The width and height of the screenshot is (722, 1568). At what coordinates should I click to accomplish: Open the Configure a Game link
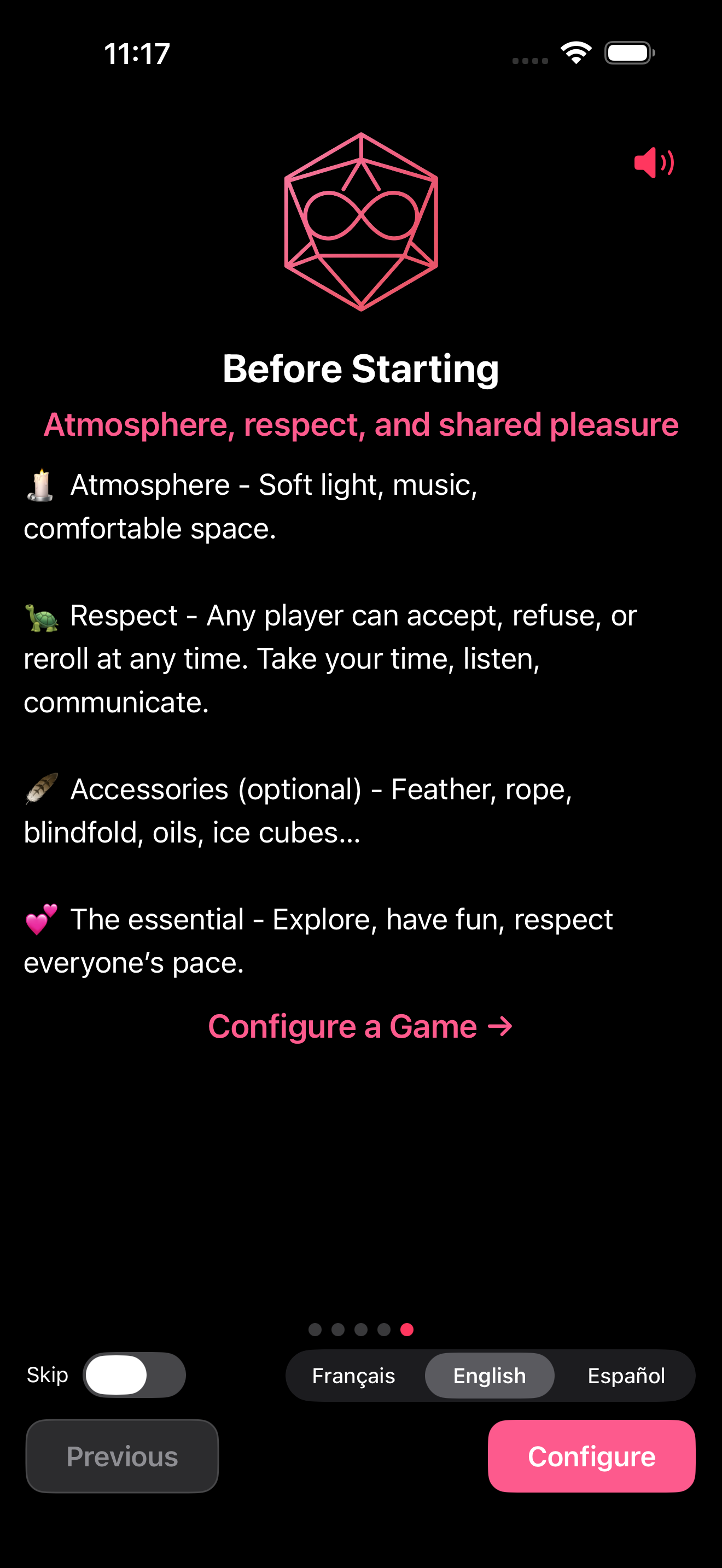360,1026
